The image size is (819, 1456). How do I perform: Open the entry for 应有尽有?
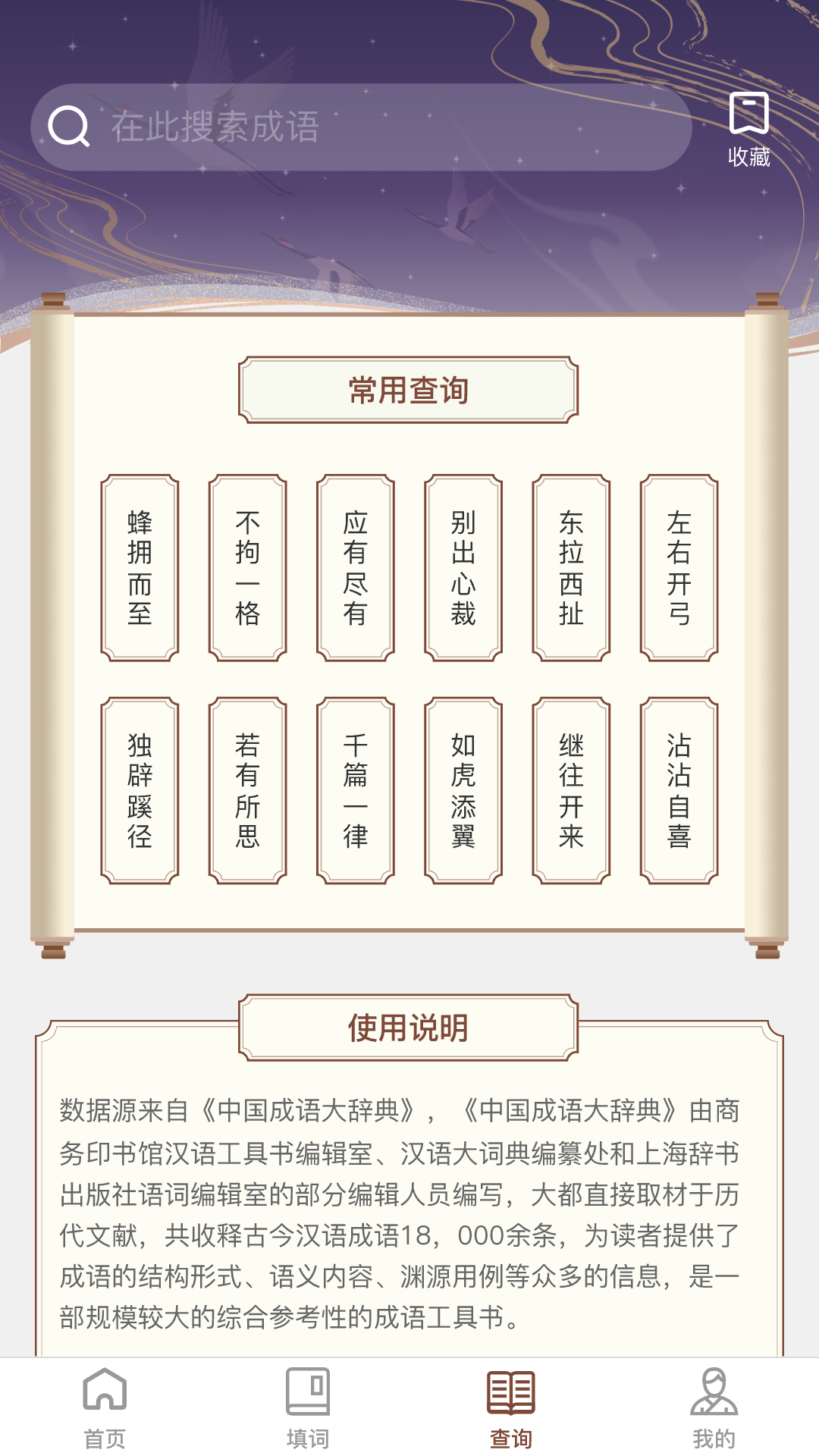[356, 568]
